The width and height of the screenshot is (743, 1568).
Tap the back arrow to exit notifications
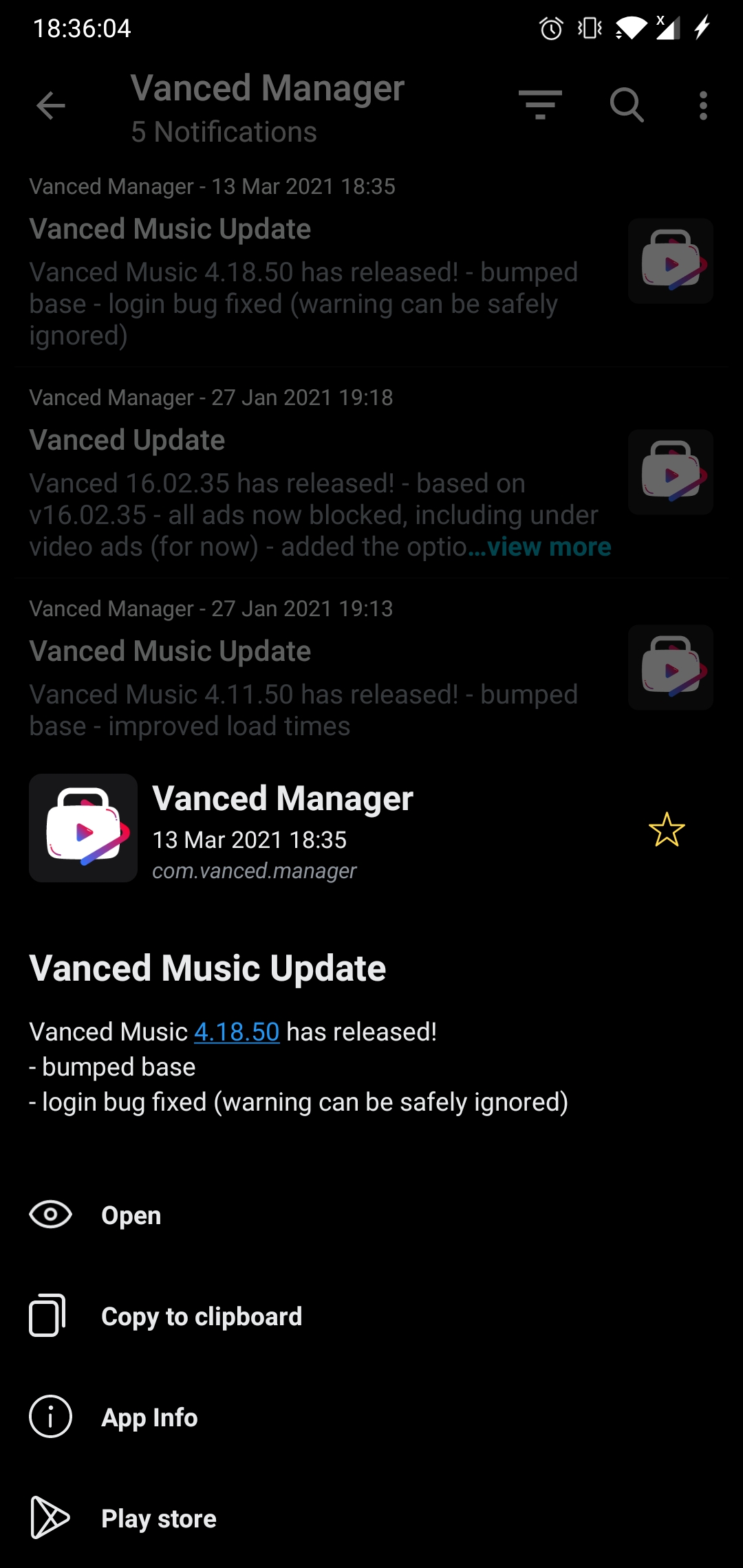pyautogui.click(x=50, y=105)
